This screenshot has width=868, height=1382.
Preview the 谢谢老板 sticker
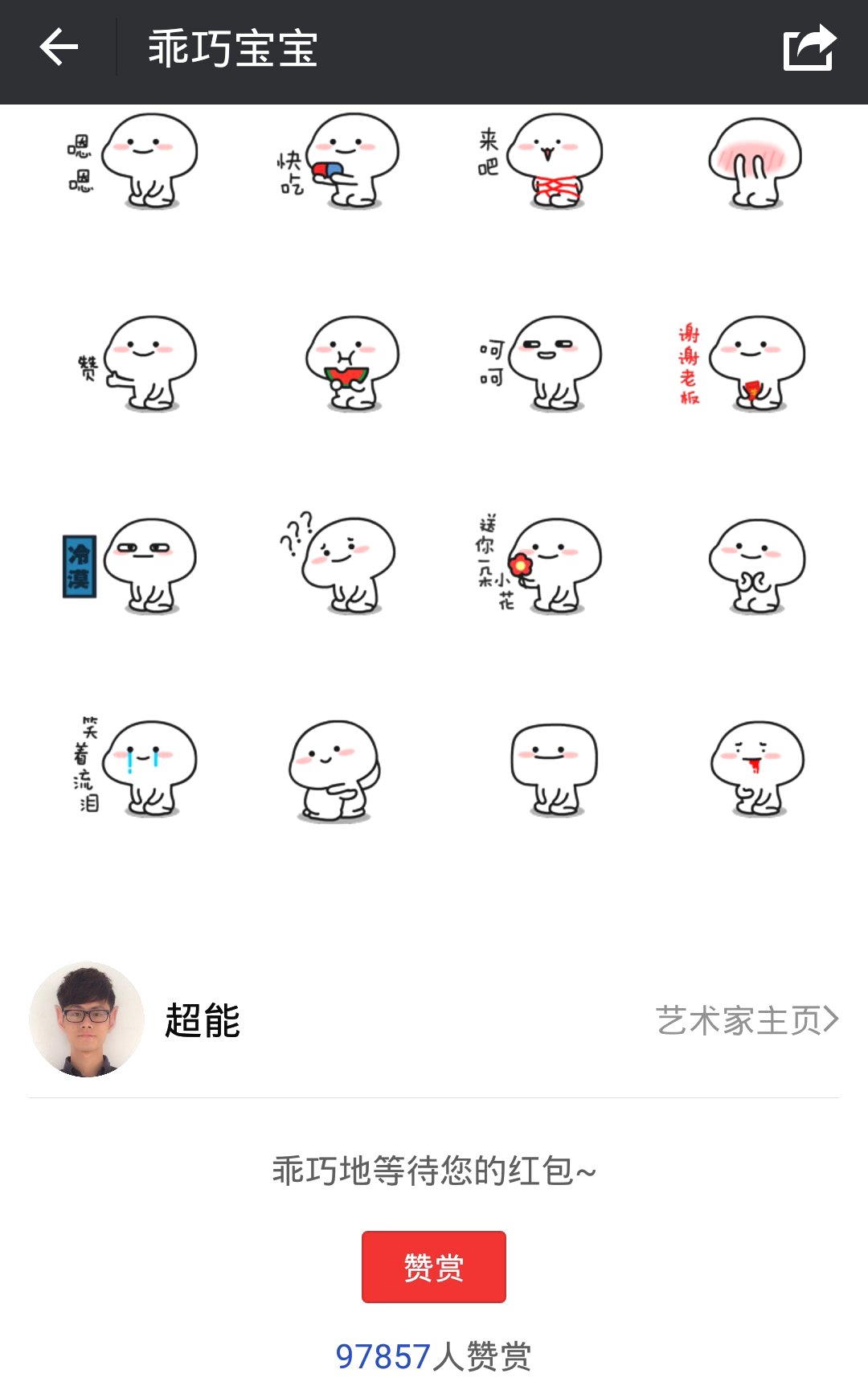pos(742,363)
